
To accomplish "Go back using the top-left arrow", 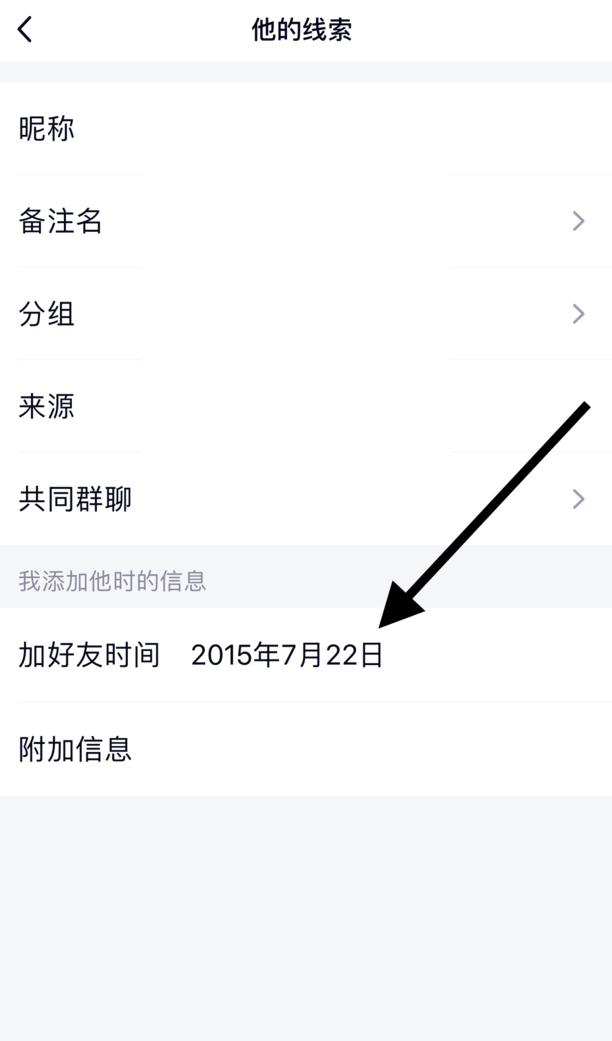I will 25,30.
